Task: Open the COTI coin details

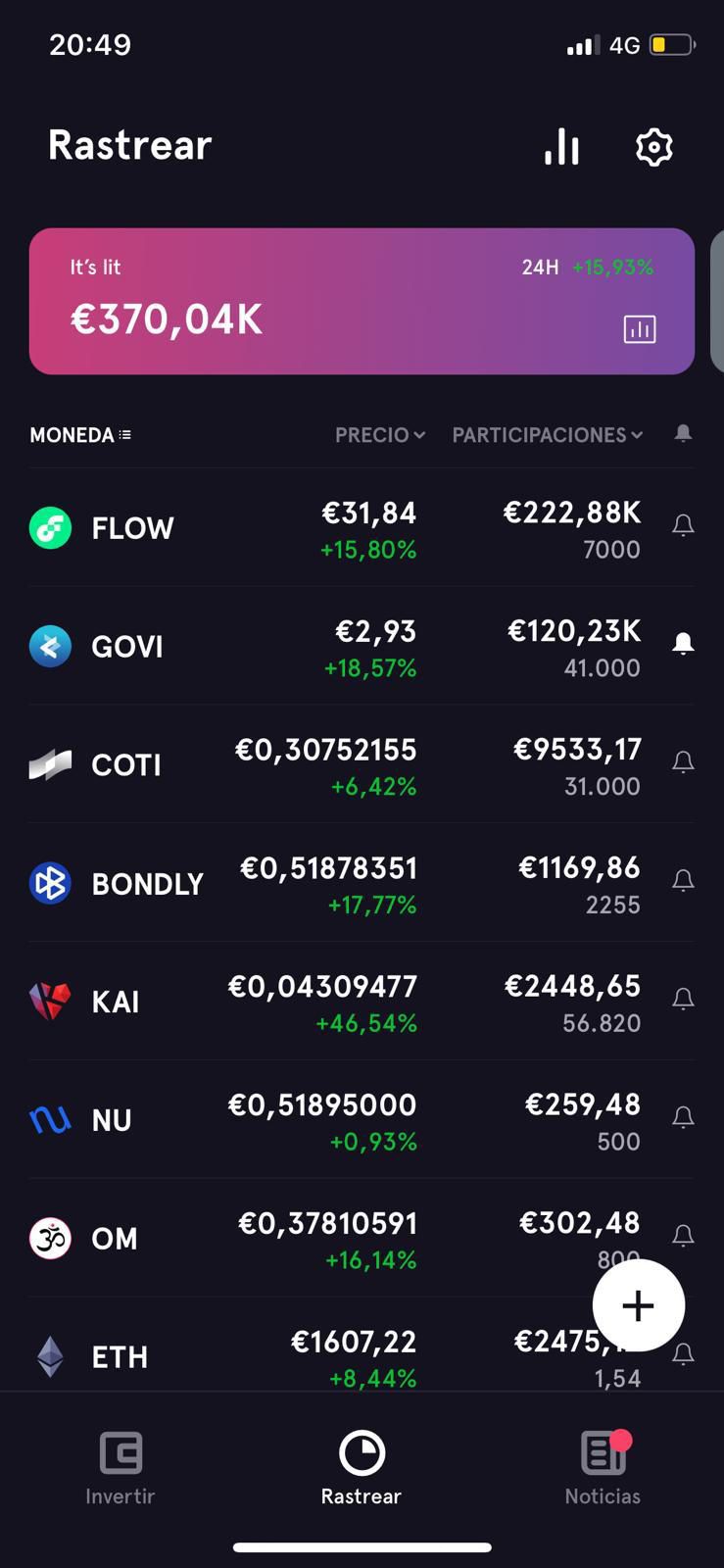Action: tap(294, 765)
